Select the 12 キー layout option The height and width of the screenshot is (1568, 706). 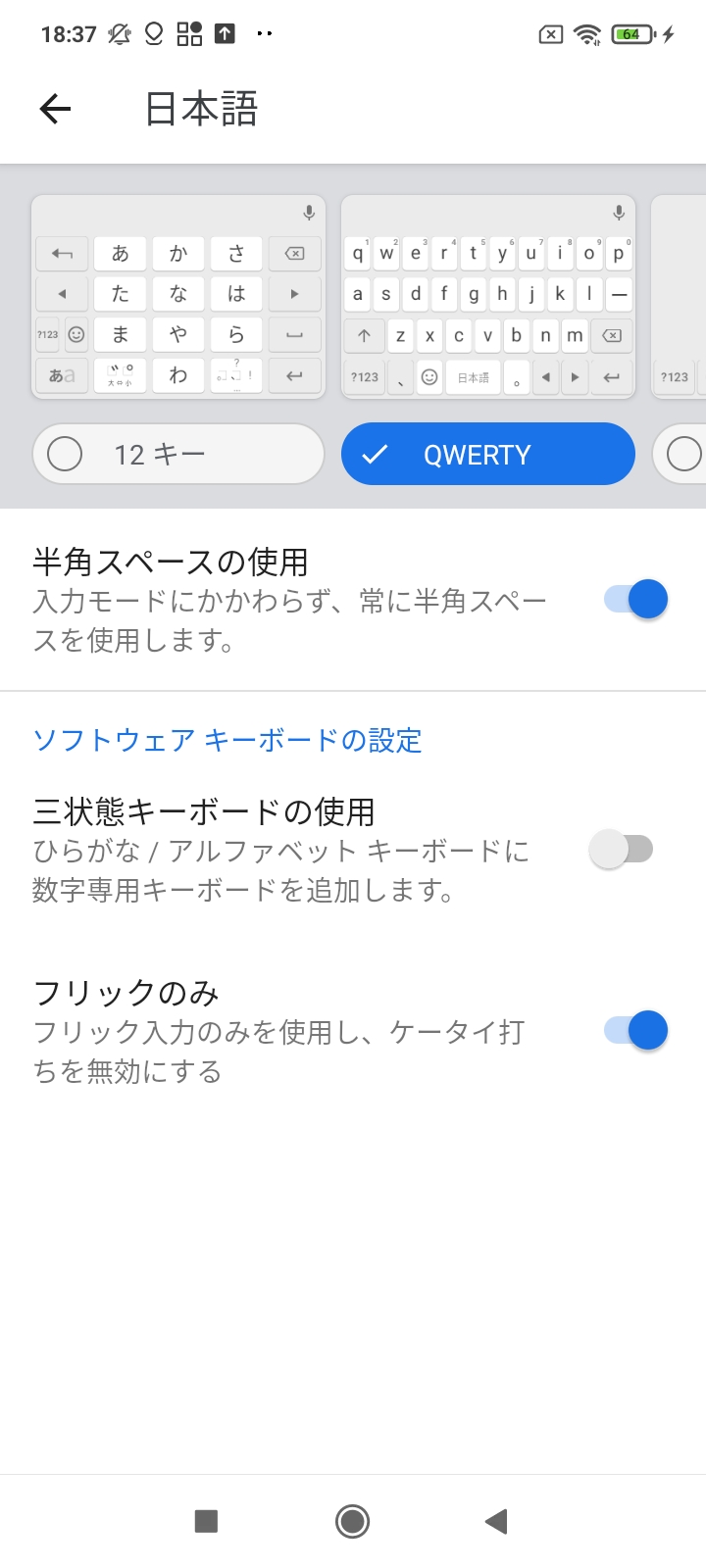(x=178, y=454)
